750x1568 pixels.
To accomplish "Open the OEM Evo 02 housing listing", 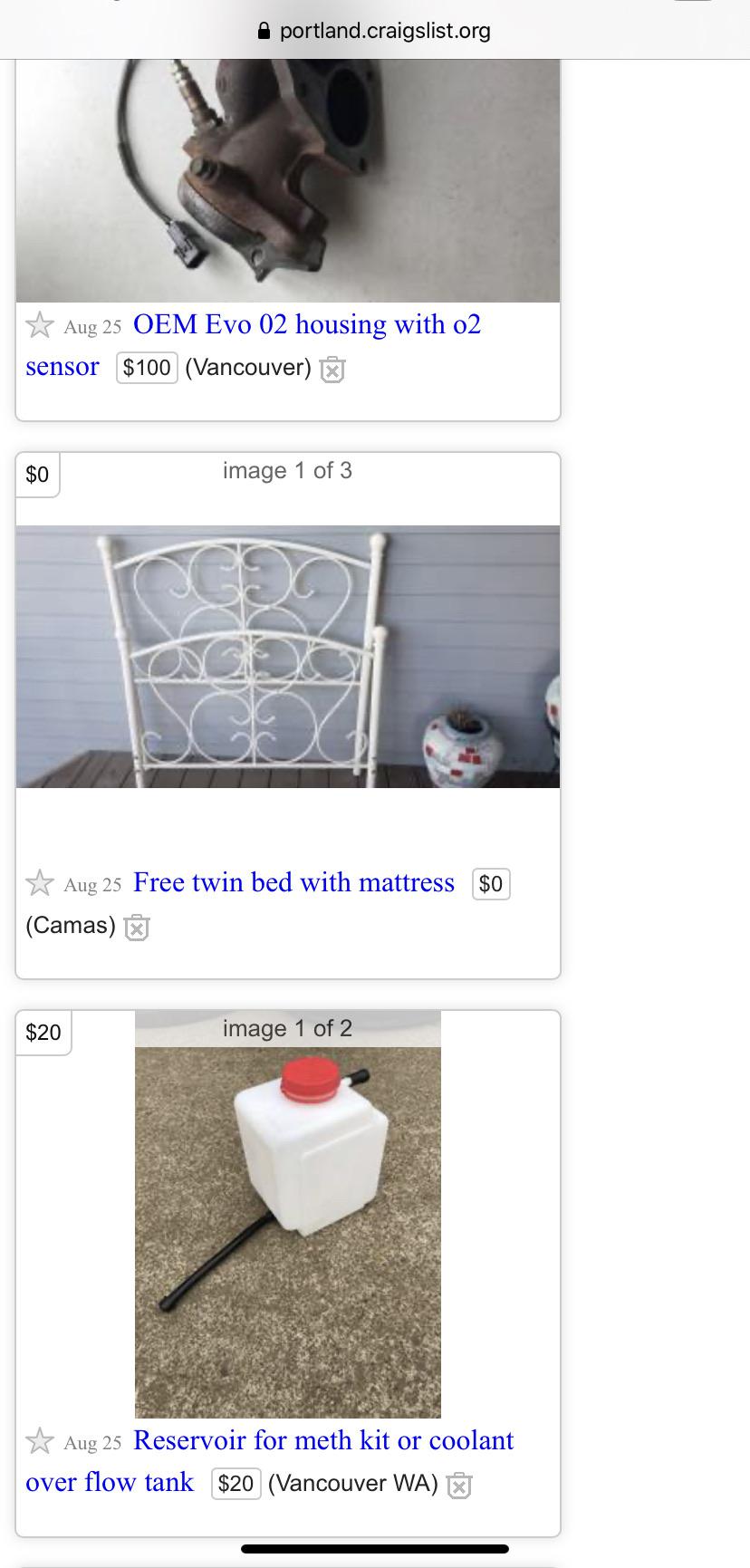I will coord(306,324).
